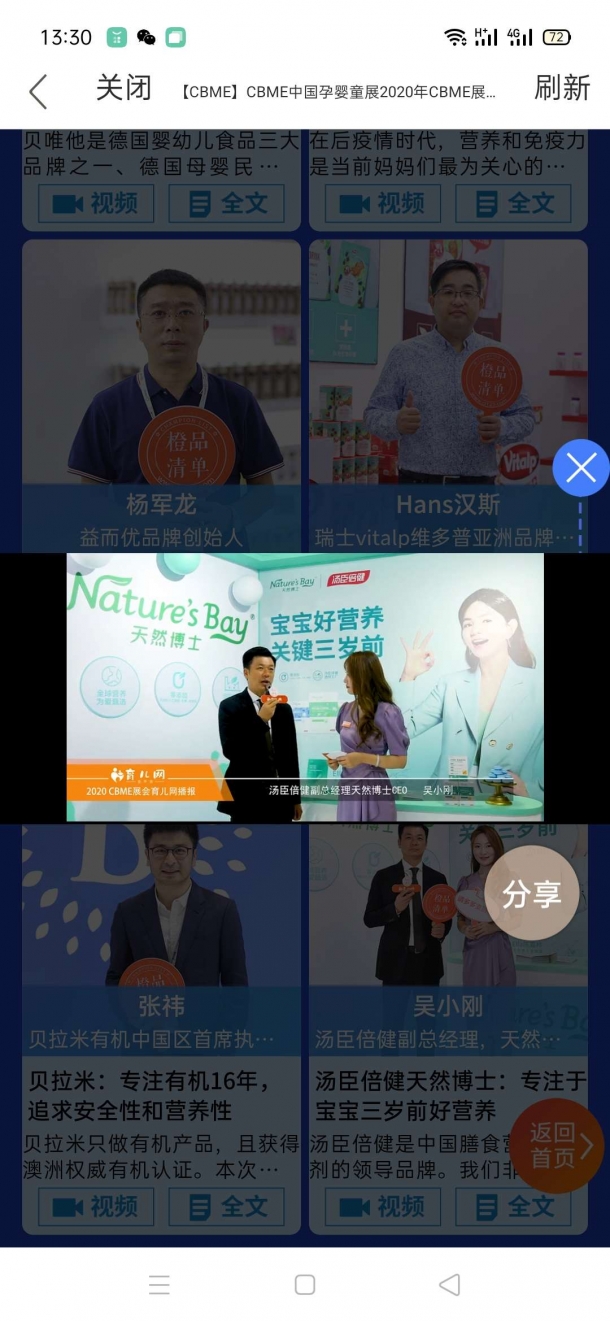Open the Hans汉斯 interview card
Viewport: 610px width, 1321px height.
tap(447, 380)
